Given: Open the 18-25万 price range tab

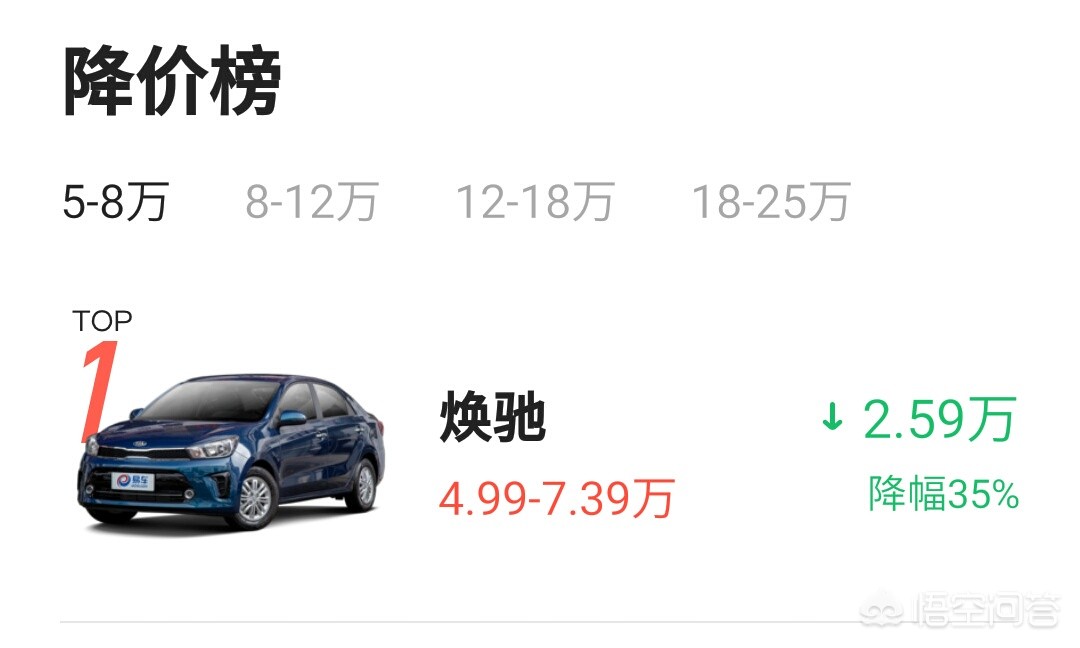Looking at the screenshot, I should (771, 202).
